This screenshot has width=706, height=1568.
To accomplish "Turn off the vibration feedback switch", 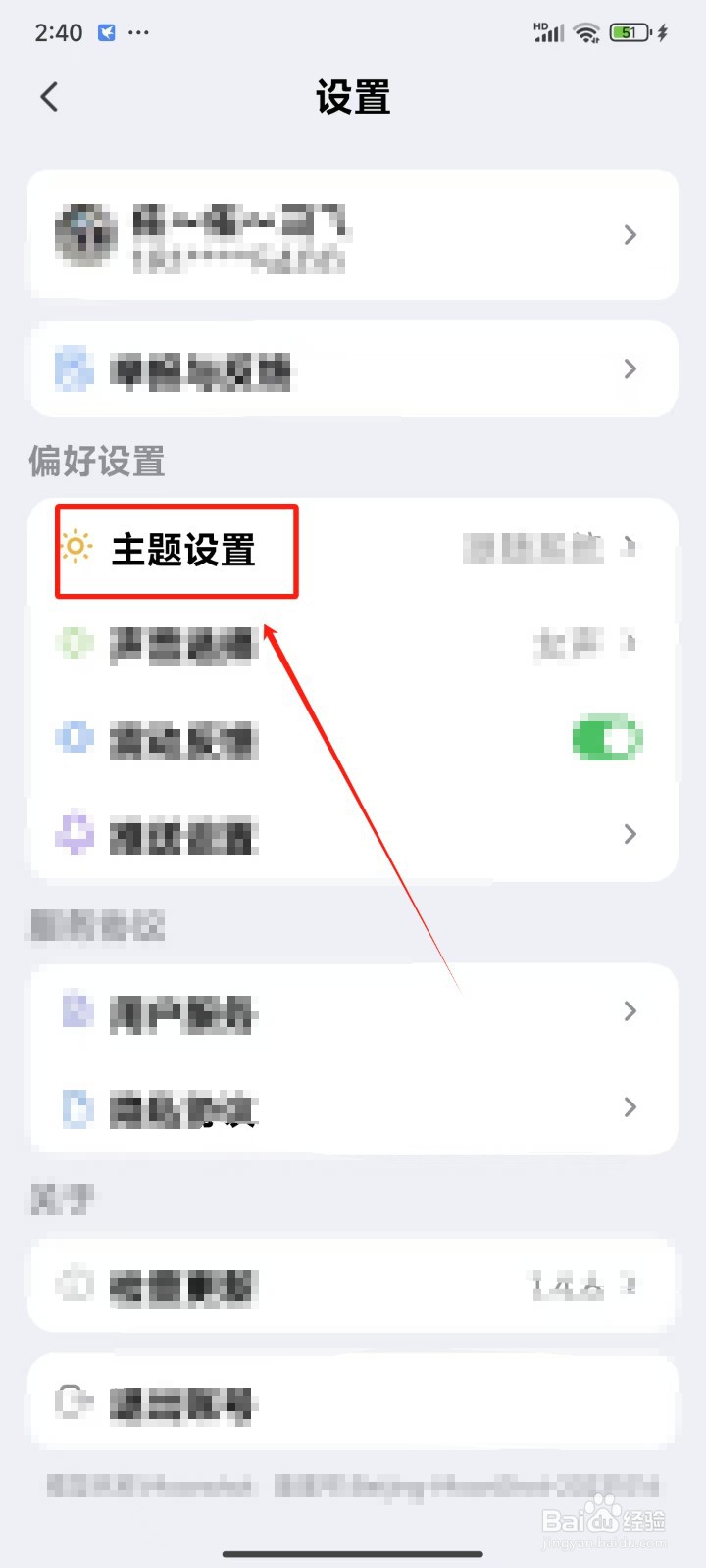I will click(607, 739).
